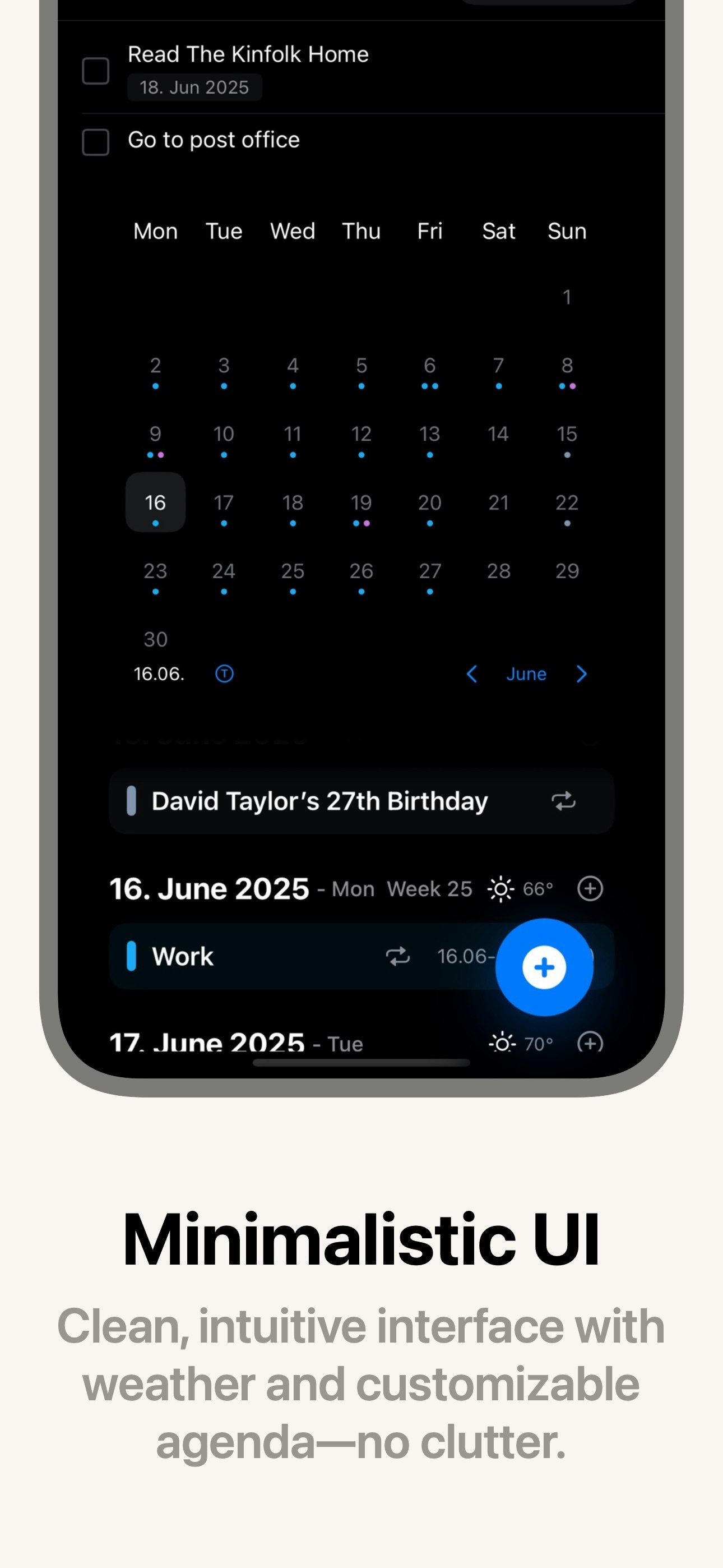The width and height of the screenshot is (723, 1568).
Task: Tap the plus circle beside 17. June 2025
Action: (x=591, y=1042)
